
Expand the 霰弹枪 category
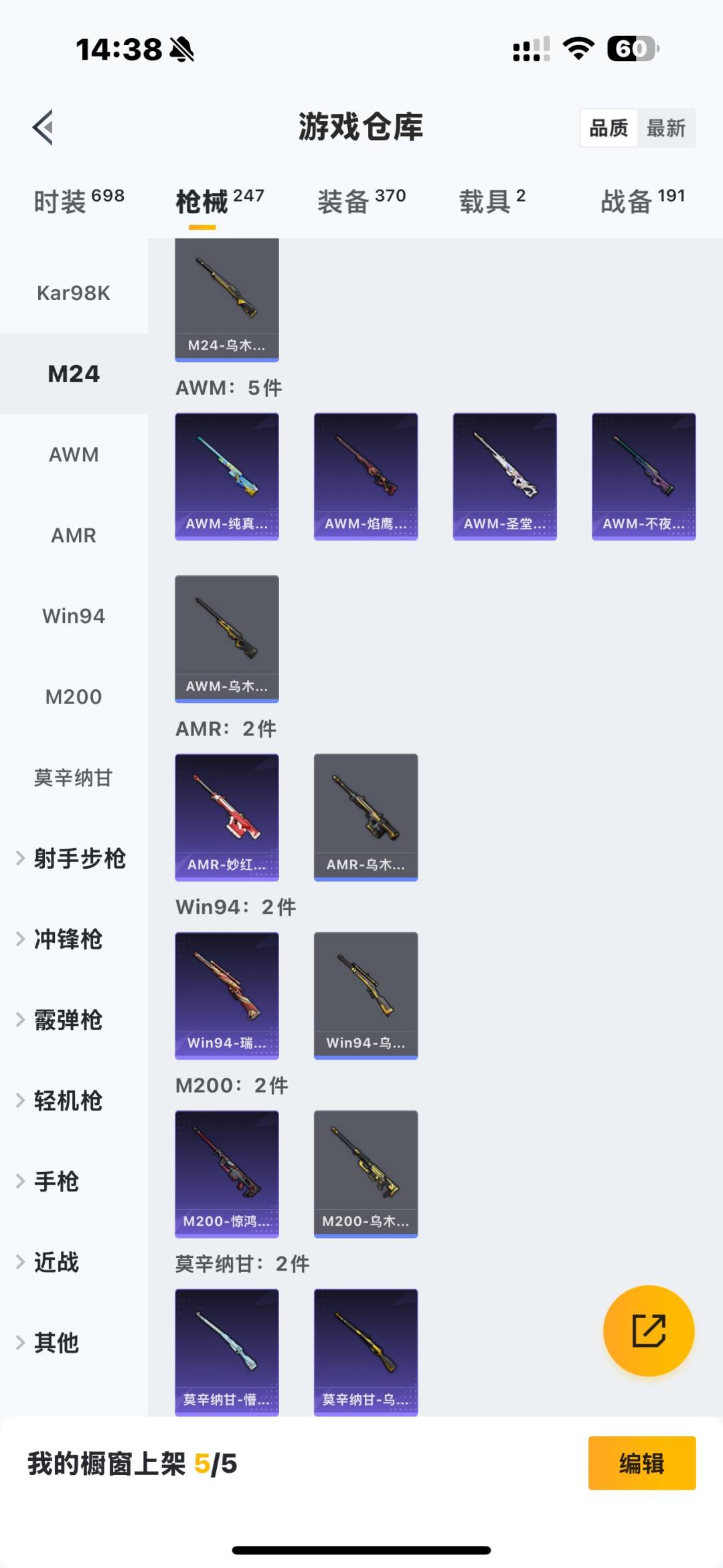click(67, 1021)
